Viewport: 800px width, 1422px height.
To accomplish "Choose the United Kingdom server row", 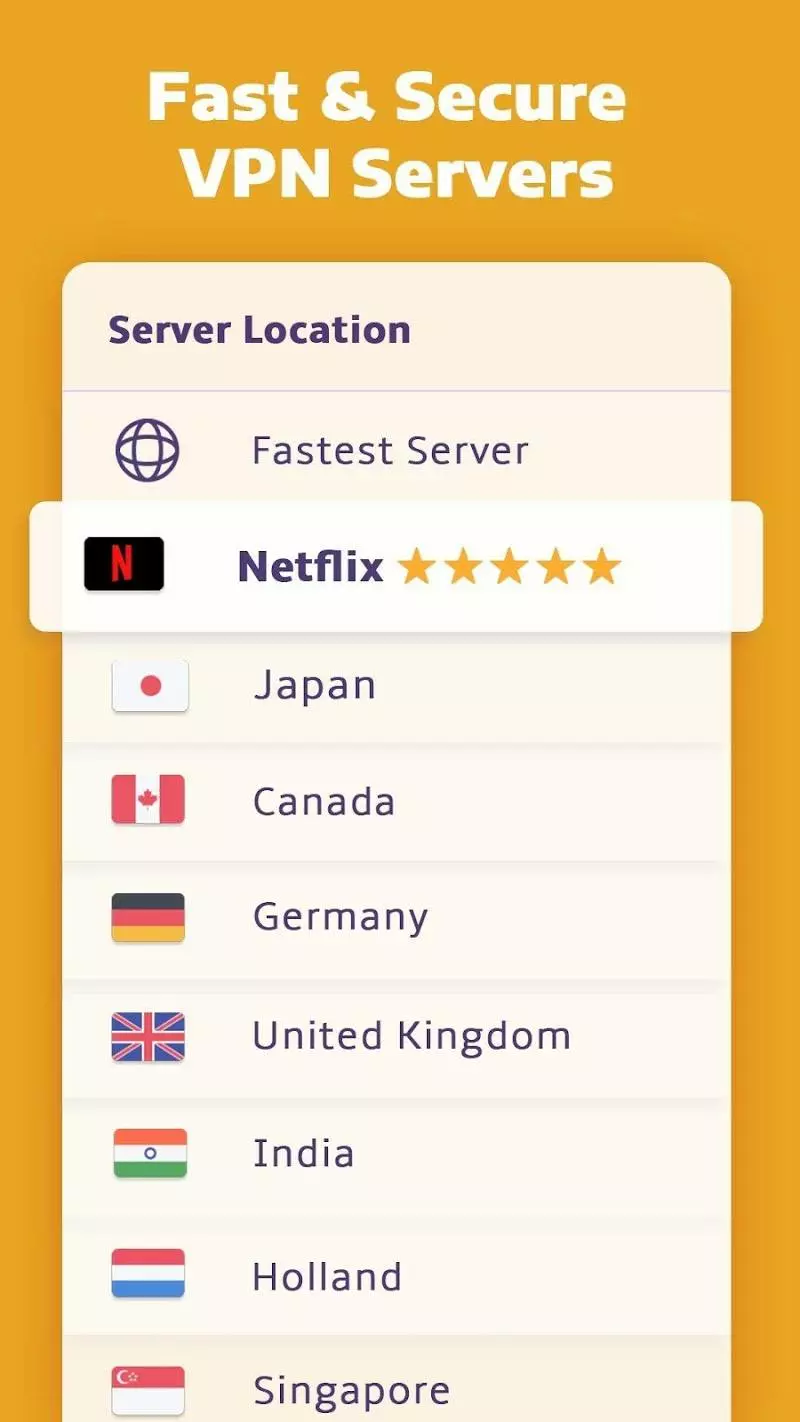I will (411, 1036).
